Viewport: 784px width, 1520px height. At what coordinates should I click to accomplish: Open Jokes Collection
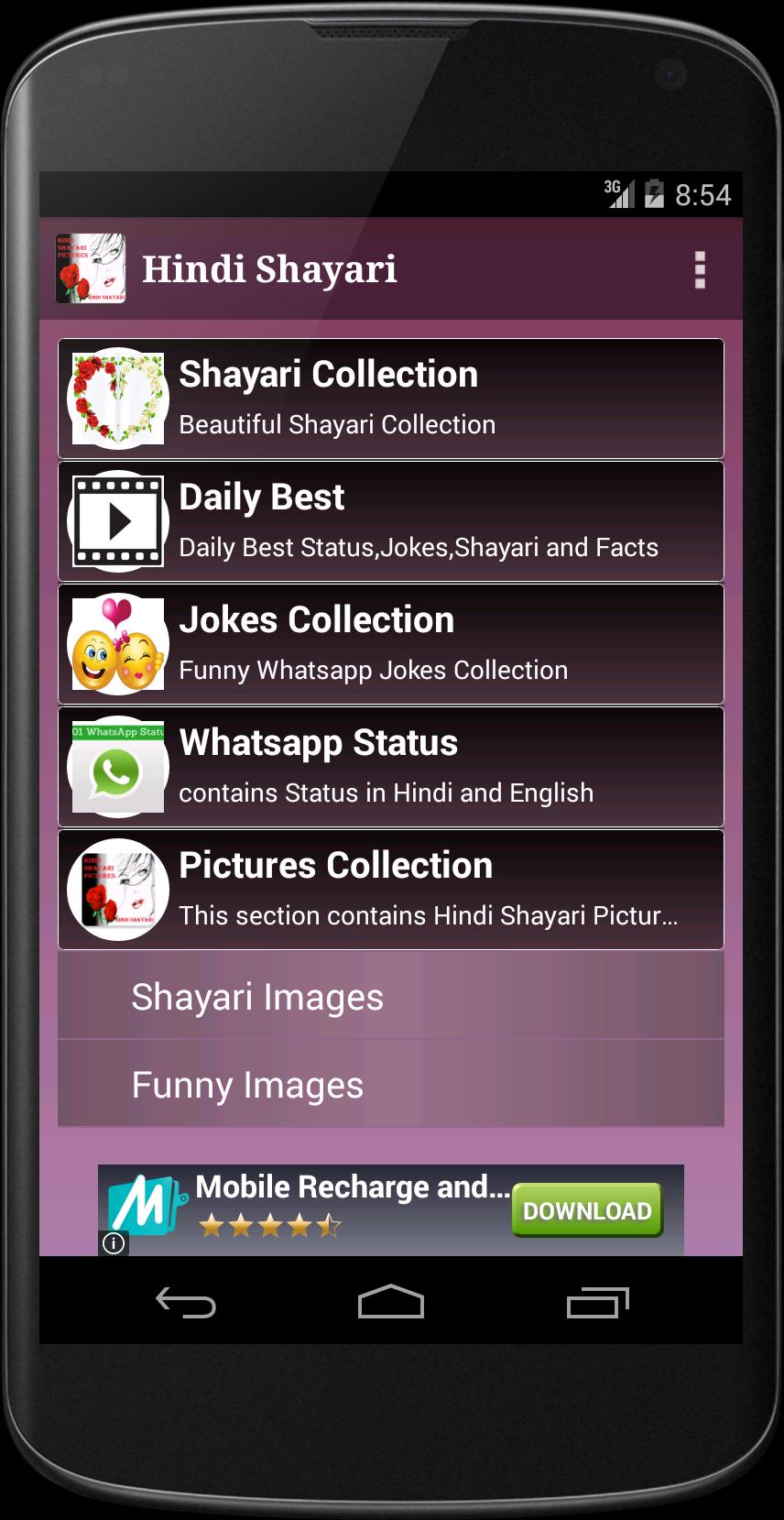(391, 644)
